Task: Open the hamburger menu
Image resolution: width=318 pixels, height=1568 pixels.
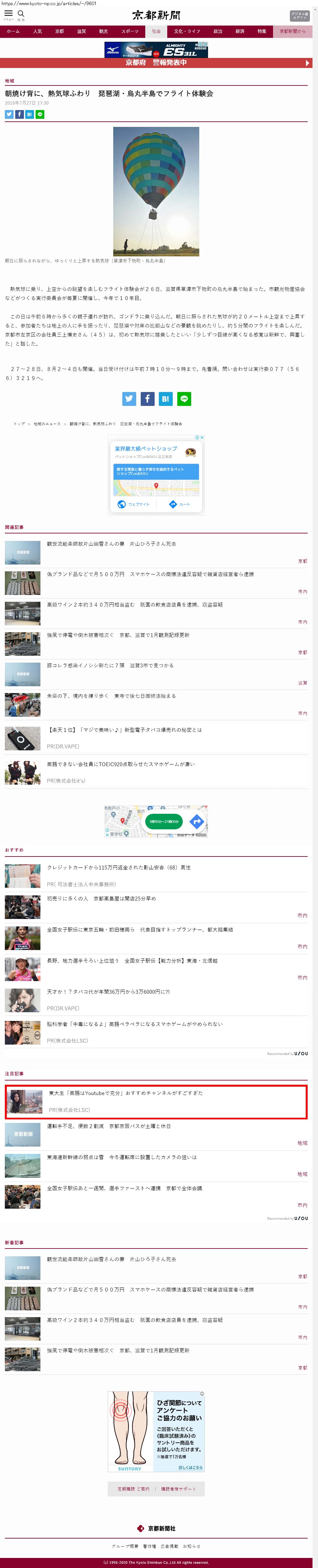Action: (x=8, y=14)
